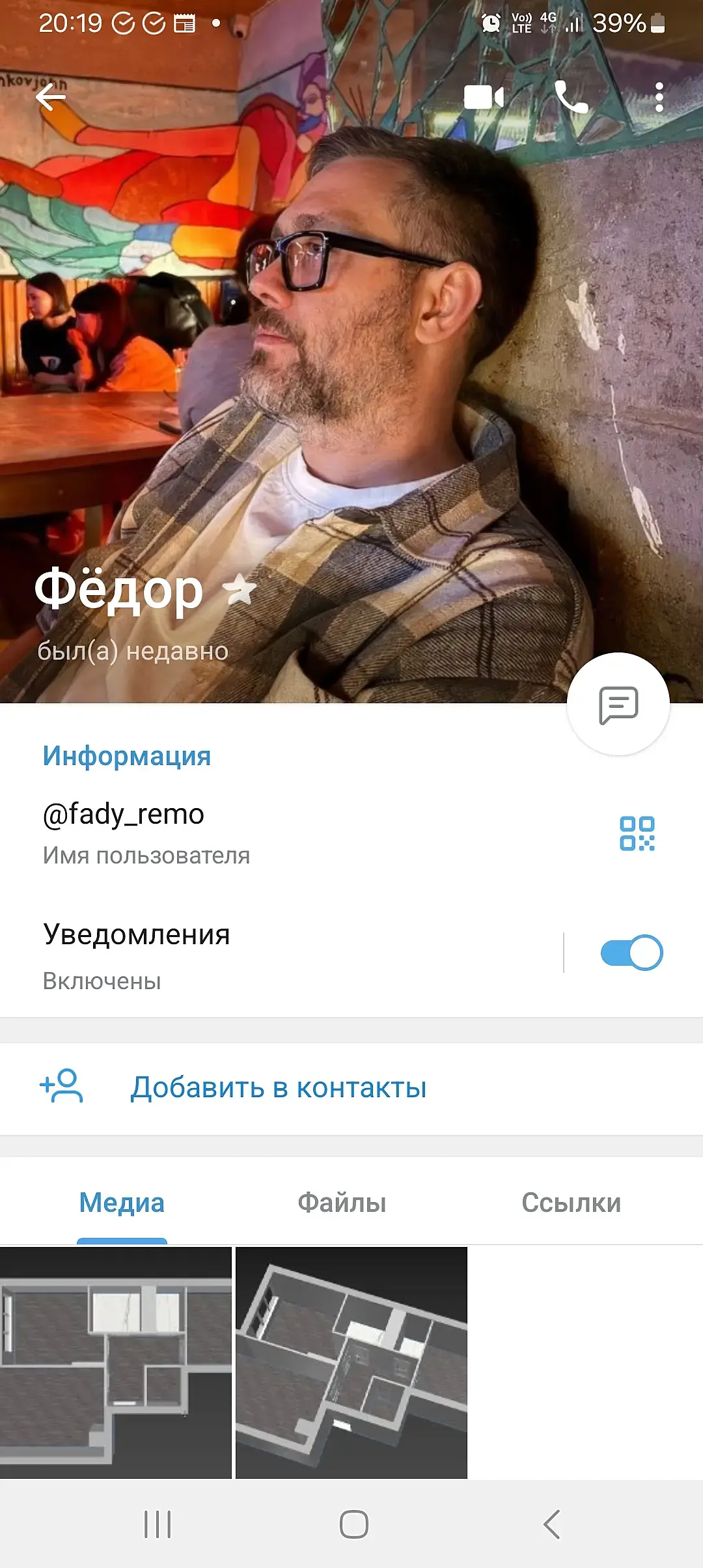Switch to the Файлы tab
The image size is (703, 1568).
click(x=342, y=1203)
